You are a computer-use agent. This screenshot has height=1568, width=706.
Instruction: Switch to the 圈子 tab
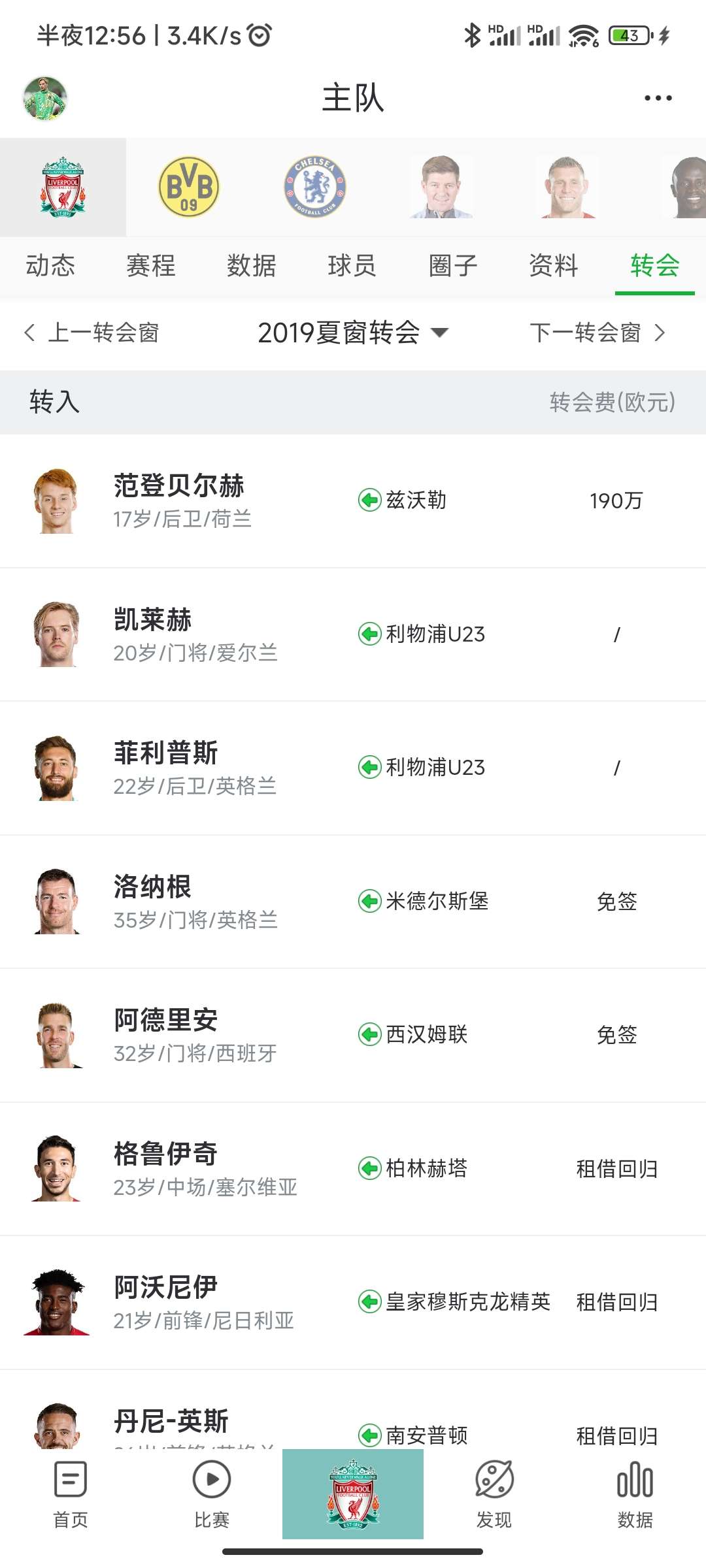click(453, 266)
